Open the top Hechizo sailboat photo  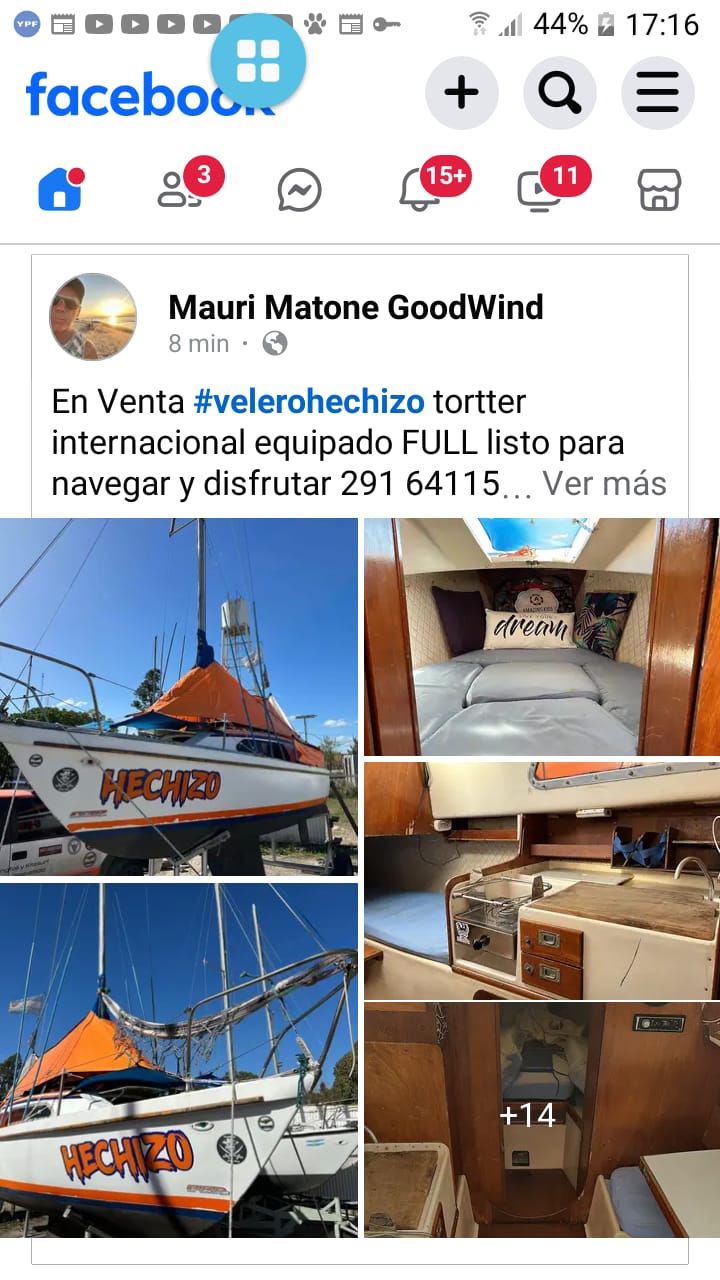click(179, 696)
